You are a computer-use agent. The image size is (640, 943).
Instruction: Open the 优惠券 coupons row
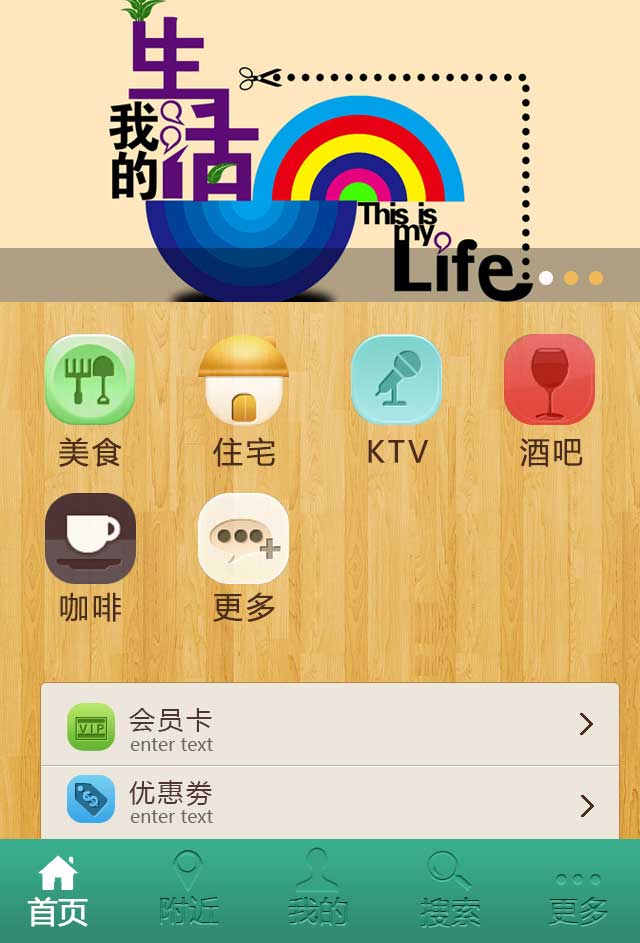[x=330, y=803]
